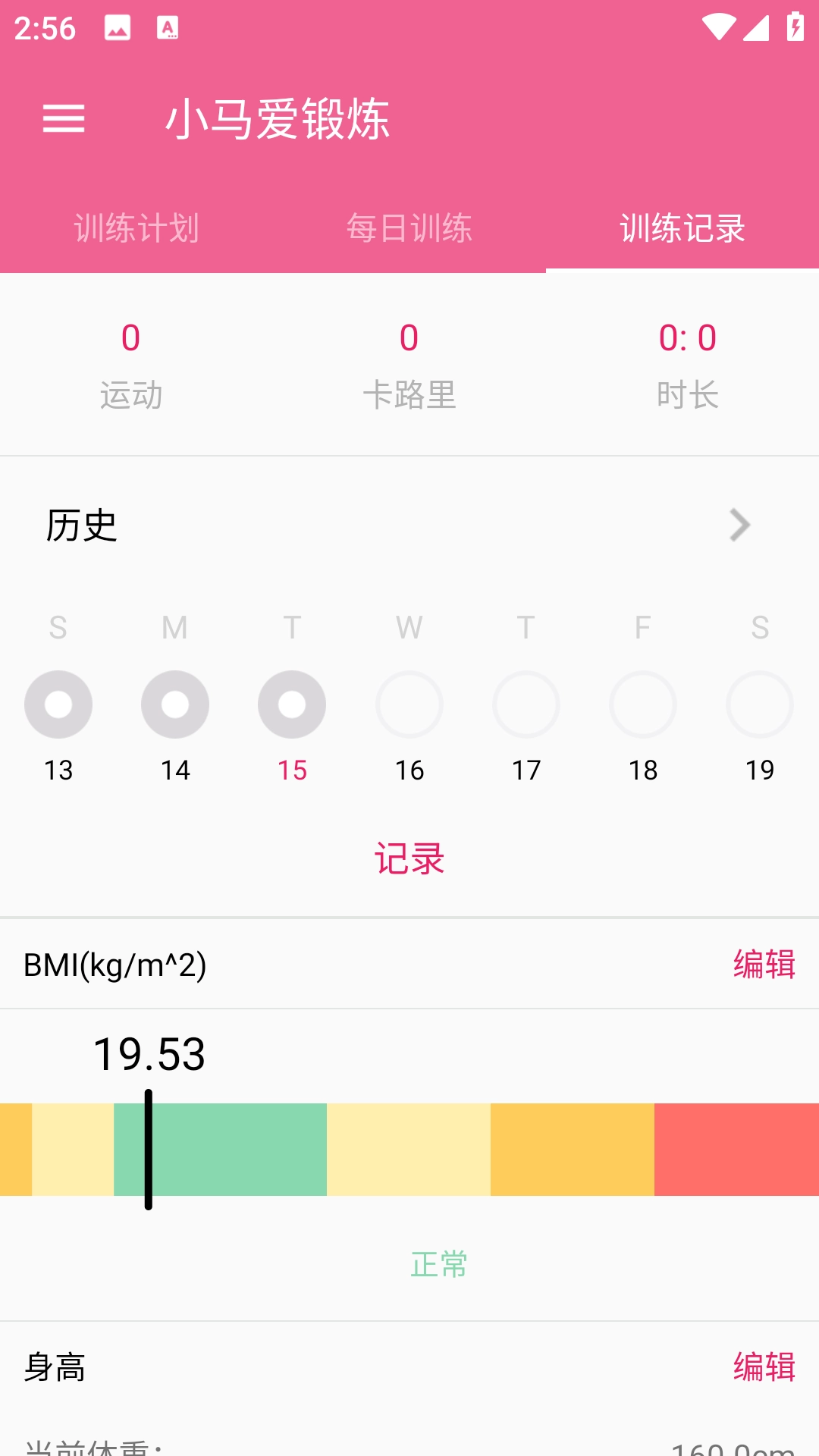Select the highlighted date 15
819x1456 pixels.
click(x=292, y=704)
